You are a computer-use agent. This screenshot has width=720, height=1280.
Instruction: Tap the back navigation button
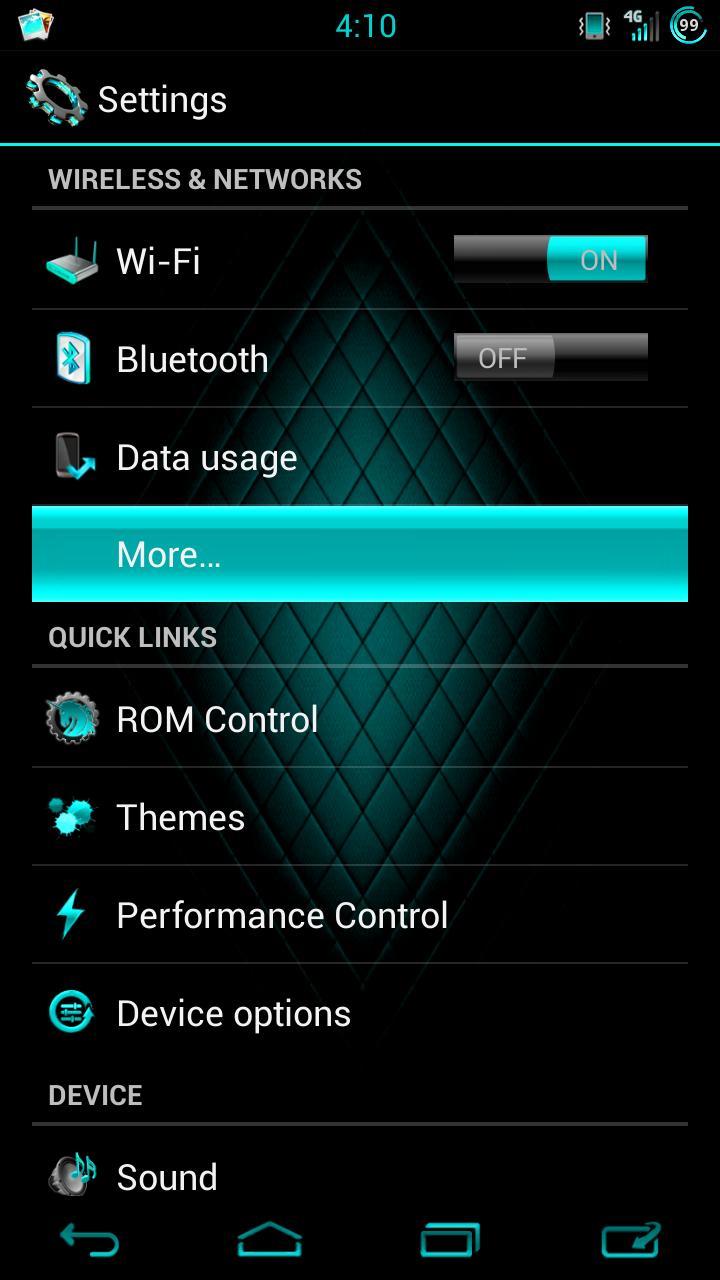point(90,1241)
